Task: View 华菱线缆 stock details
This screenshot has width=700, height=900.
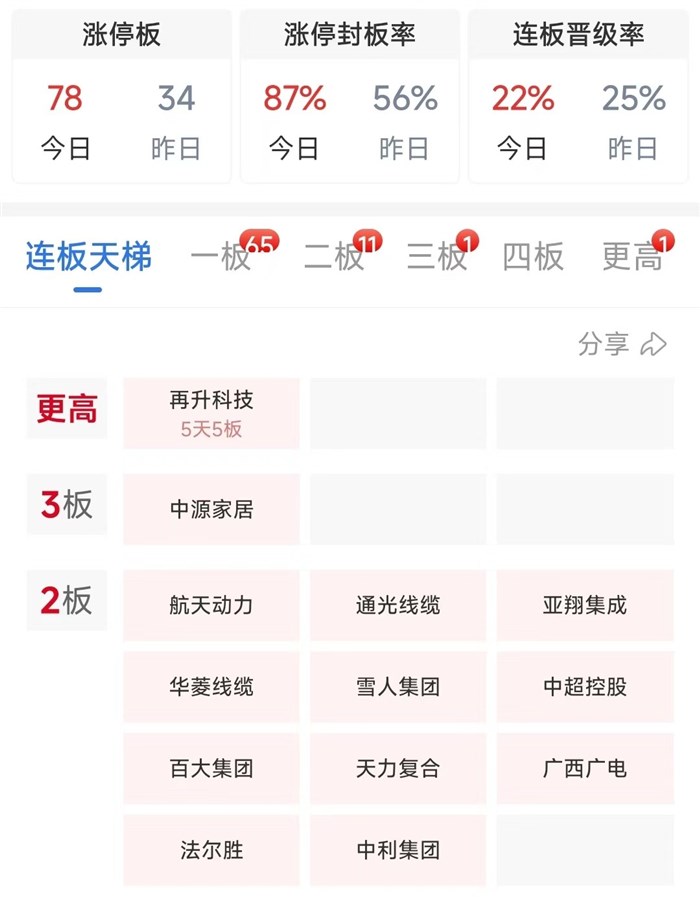Action: [x=212, y=687]
